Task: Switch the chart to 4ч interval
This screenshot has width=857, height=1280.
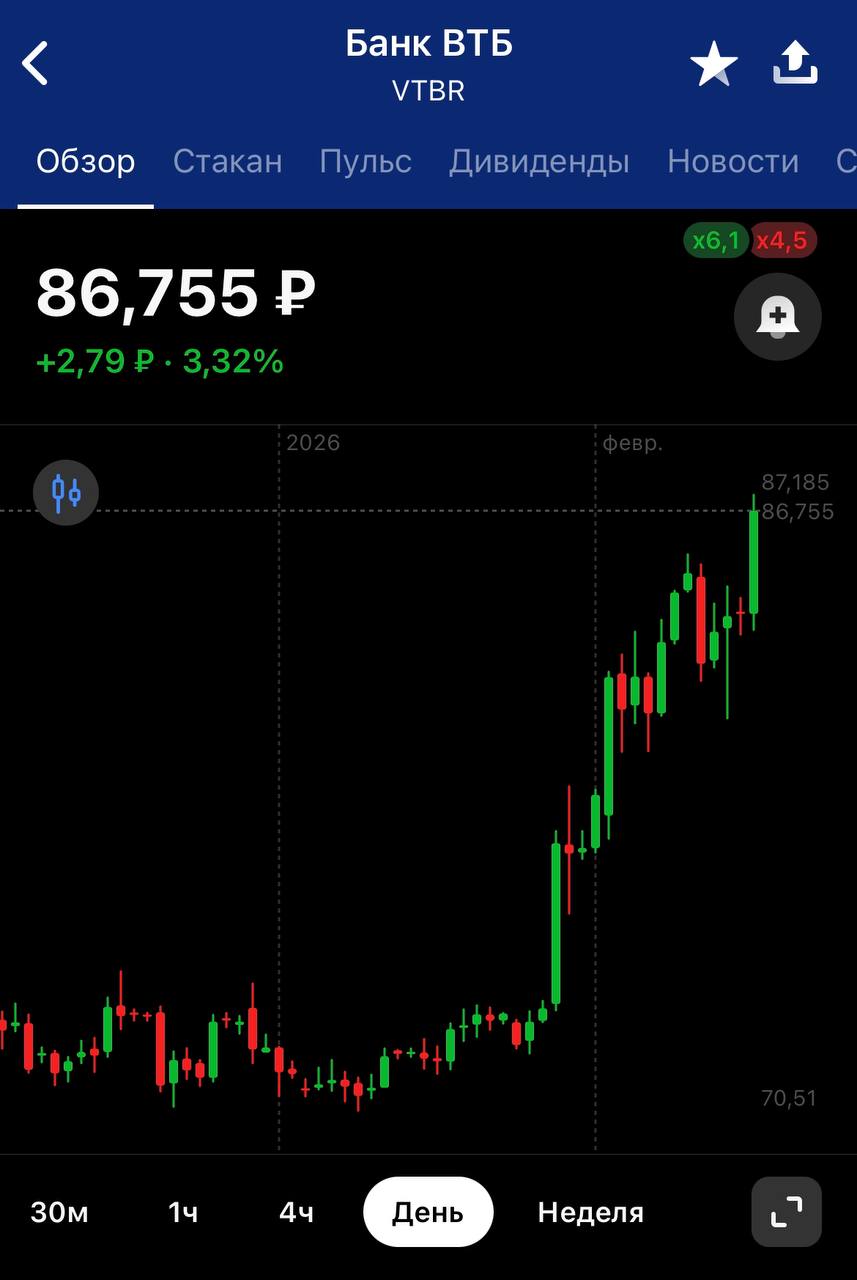Action: click(x=296, y=1212)
